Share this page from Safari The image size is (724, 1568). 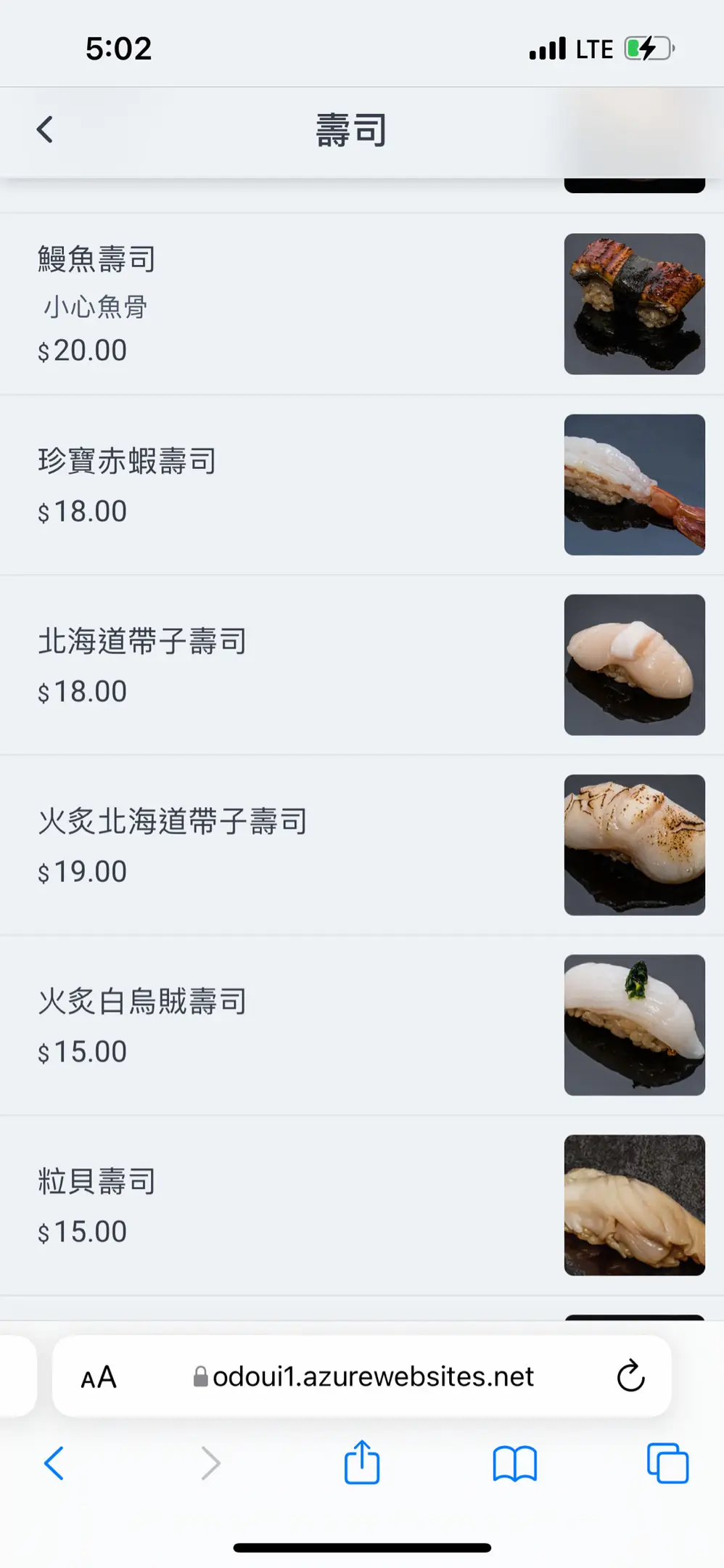pyautogui.click(x=362, y=1461)
